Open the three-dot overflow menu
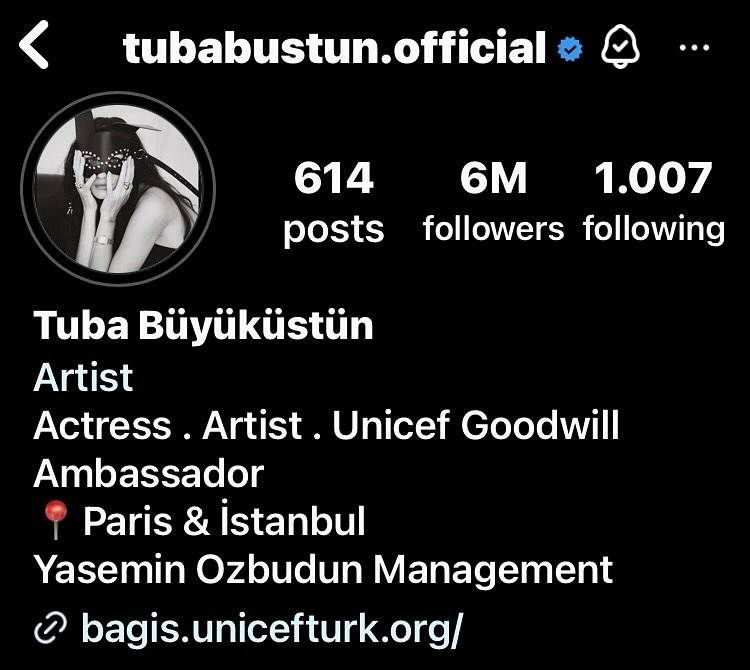The image size is (750, 670). 695,47
